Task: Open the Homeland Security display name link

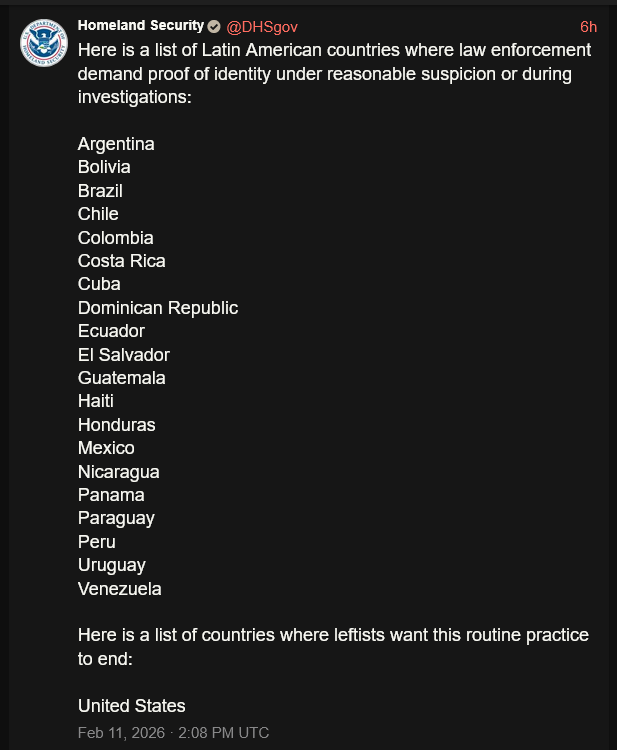Action: coord(140,26)
